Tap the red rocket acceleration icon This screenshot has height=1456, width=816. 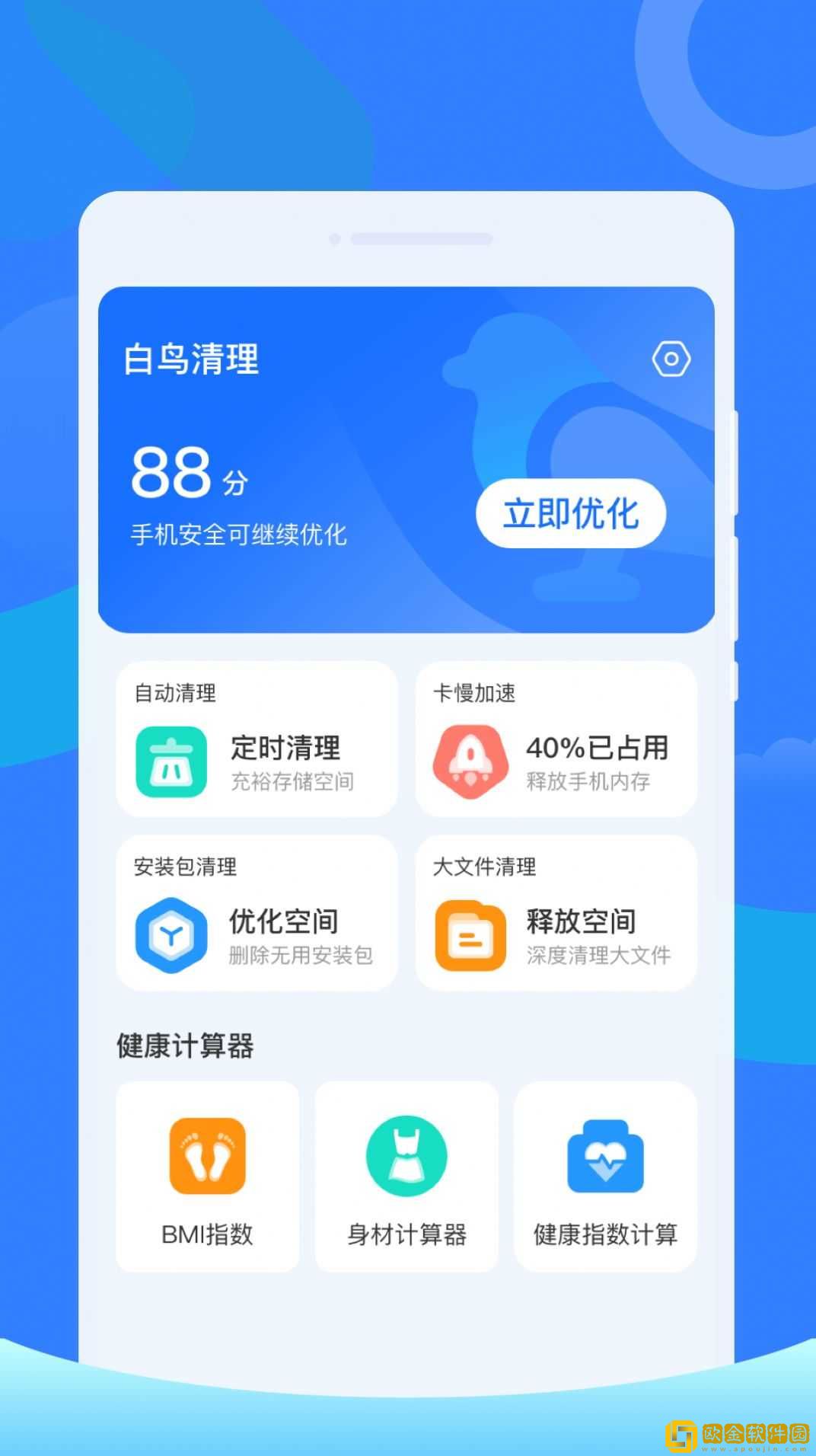click(470, 762)
